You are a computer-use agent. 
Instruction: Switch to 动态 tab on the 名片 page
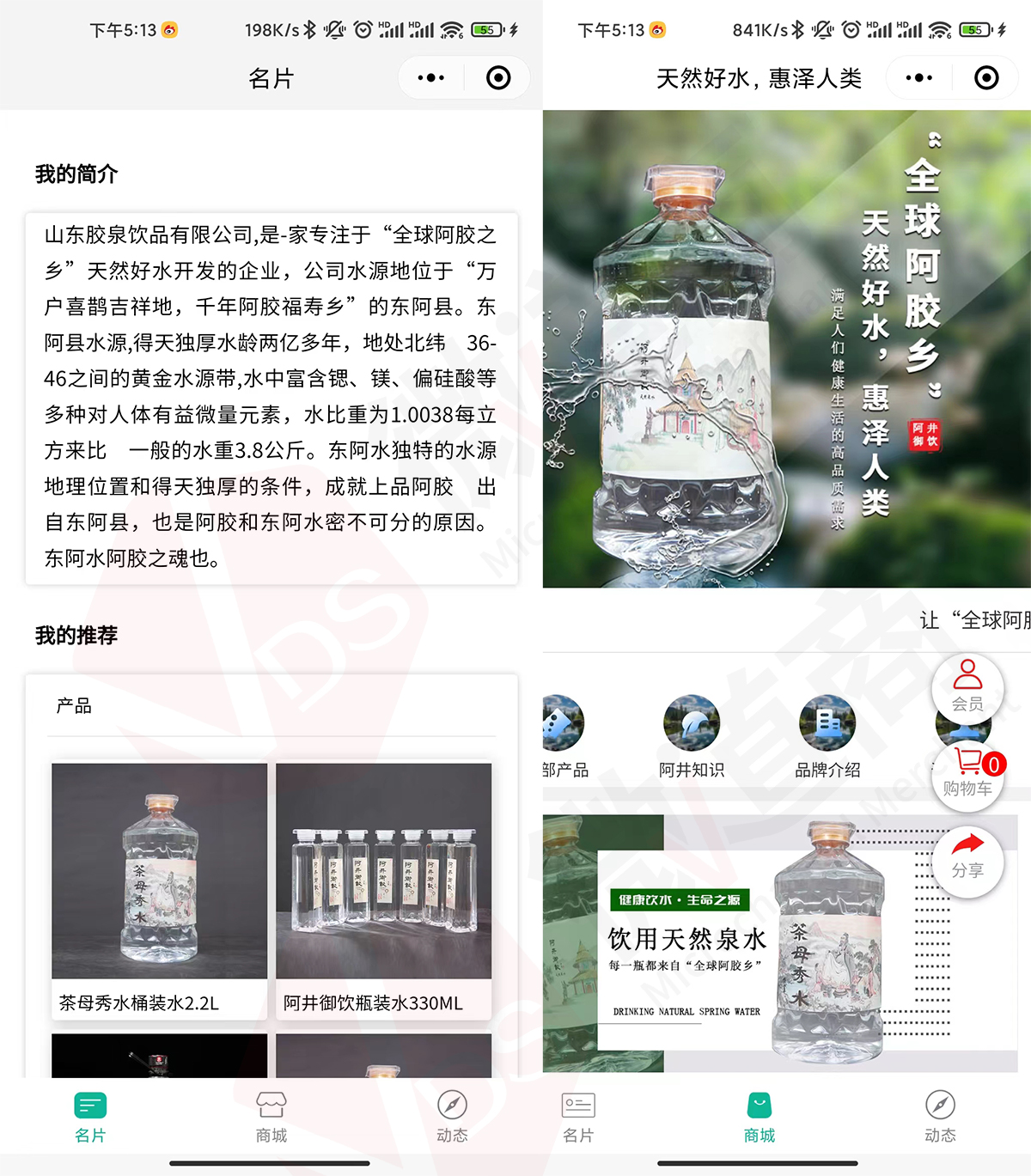click(452, 1117)
